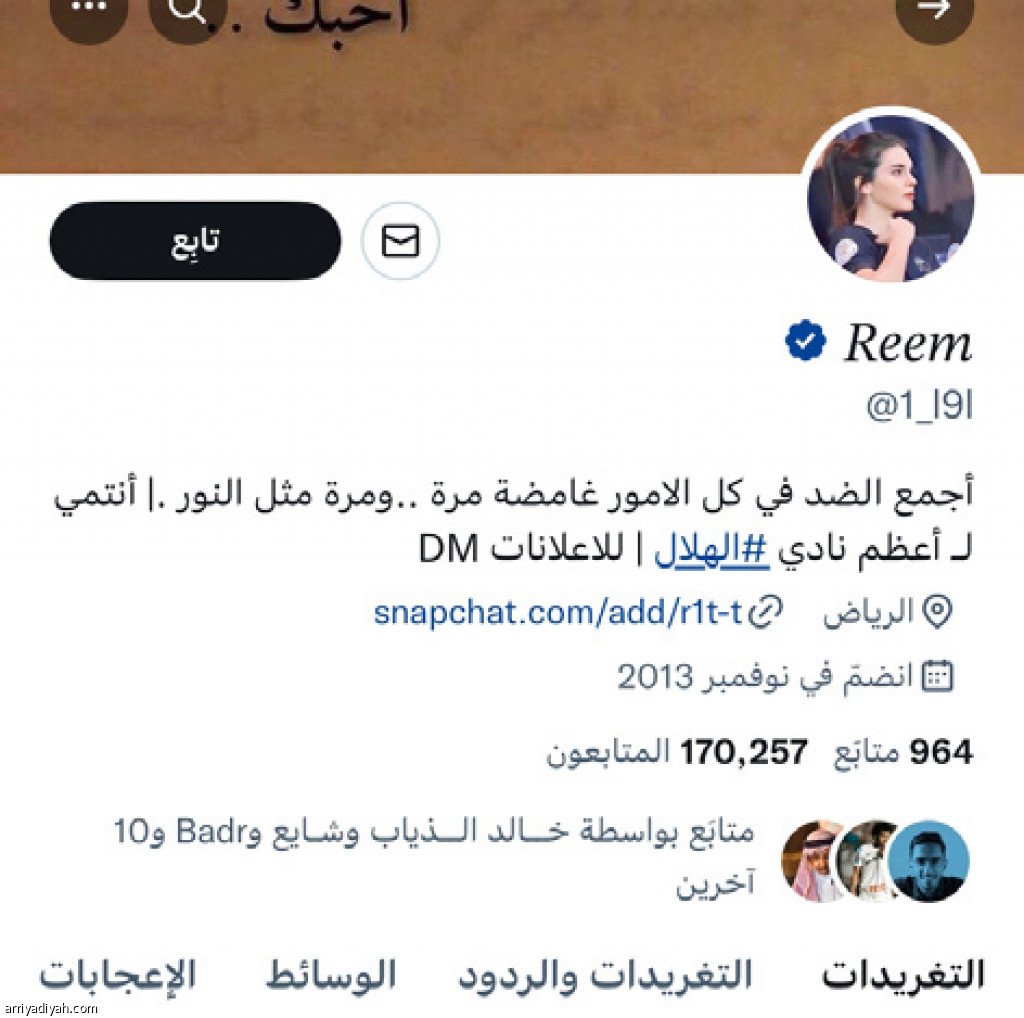Screen dimensions: 1024x1018
Task: Switch to the التغريدات tab
Action: click(x=903, y=974)
